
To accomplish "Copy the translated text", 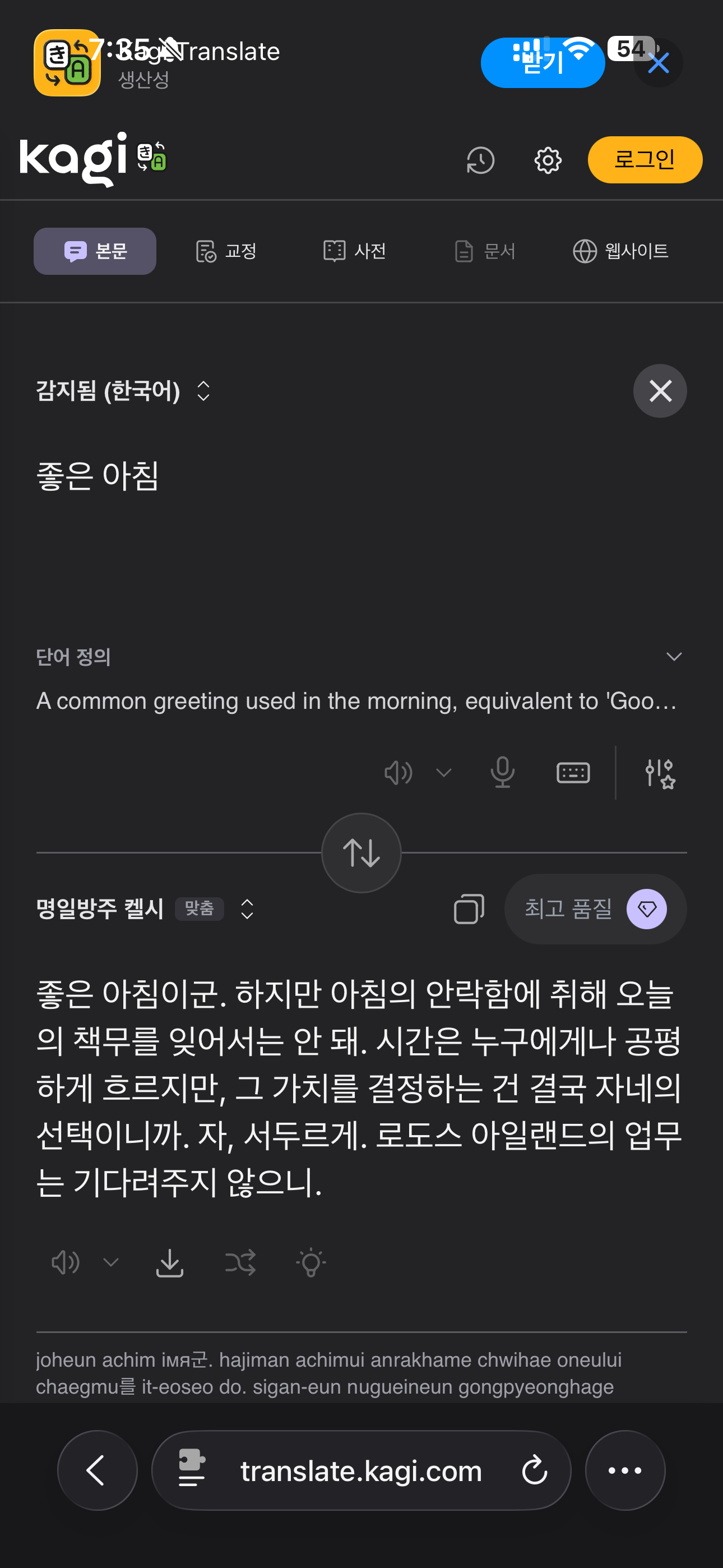I will (x=469, y=909).
